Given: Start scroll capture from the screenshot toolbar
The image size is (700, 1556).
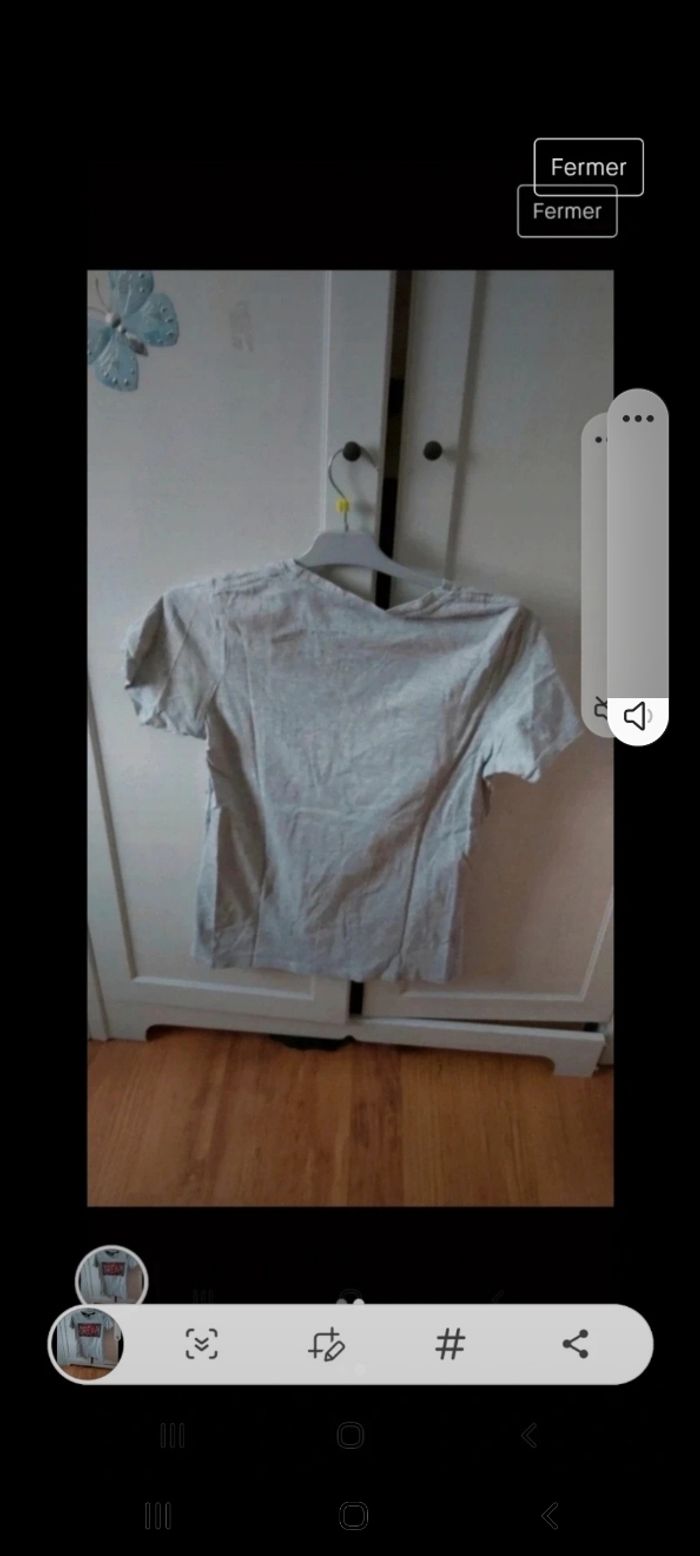Looking at the screenshot, I should [x=201, y=1344].
